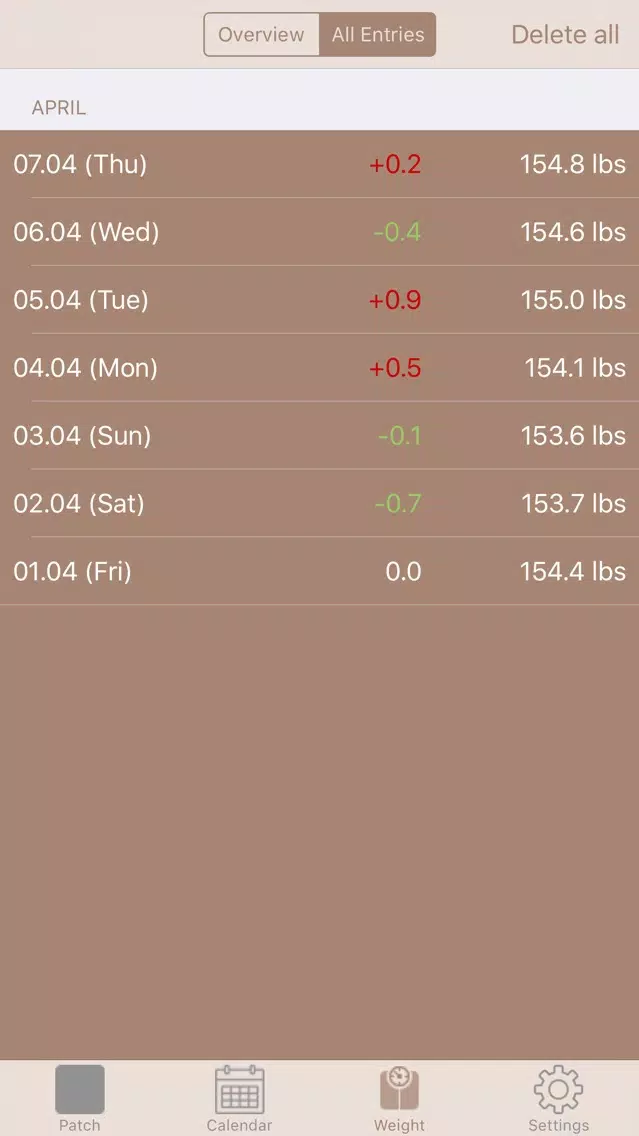The height and width of the screenshot is (1136, 639).
Task: Select the 05.04 (Tue) entry
Action: pos(320,300)
